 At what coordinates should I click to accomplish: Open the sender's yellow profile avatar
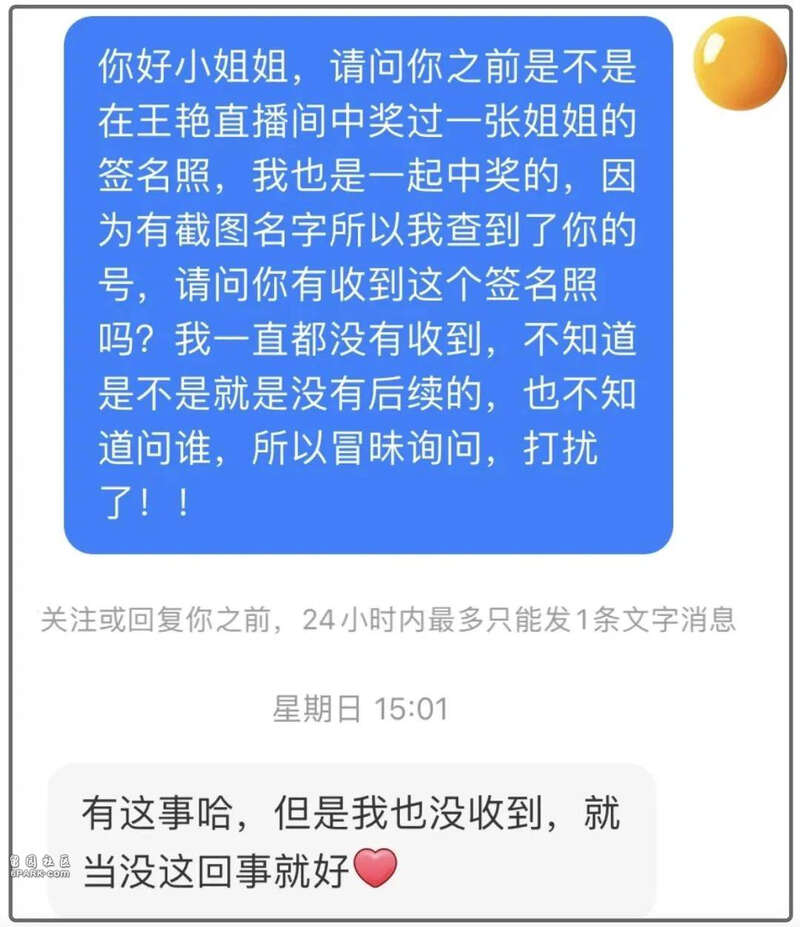pyautogui.click(x=739, y=63)
